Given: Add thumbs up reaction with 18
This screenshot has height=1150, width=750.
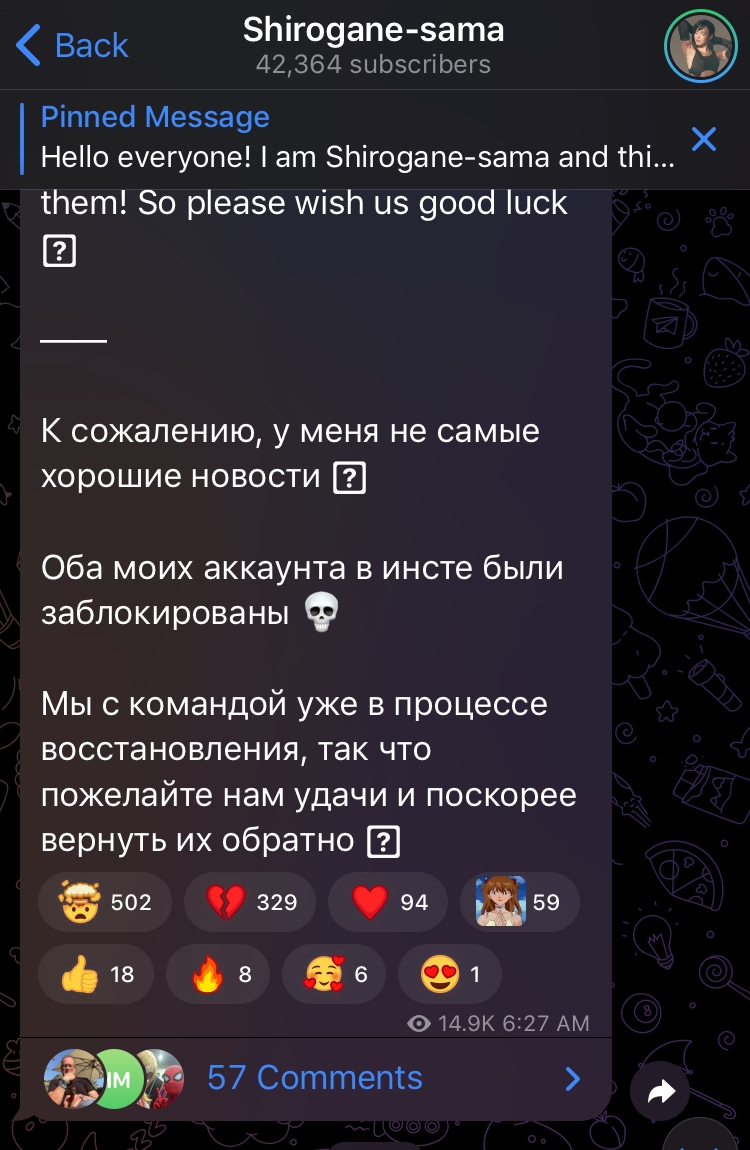Looking at the screenshot, I should pyautogui.click(x=96, y=974).
